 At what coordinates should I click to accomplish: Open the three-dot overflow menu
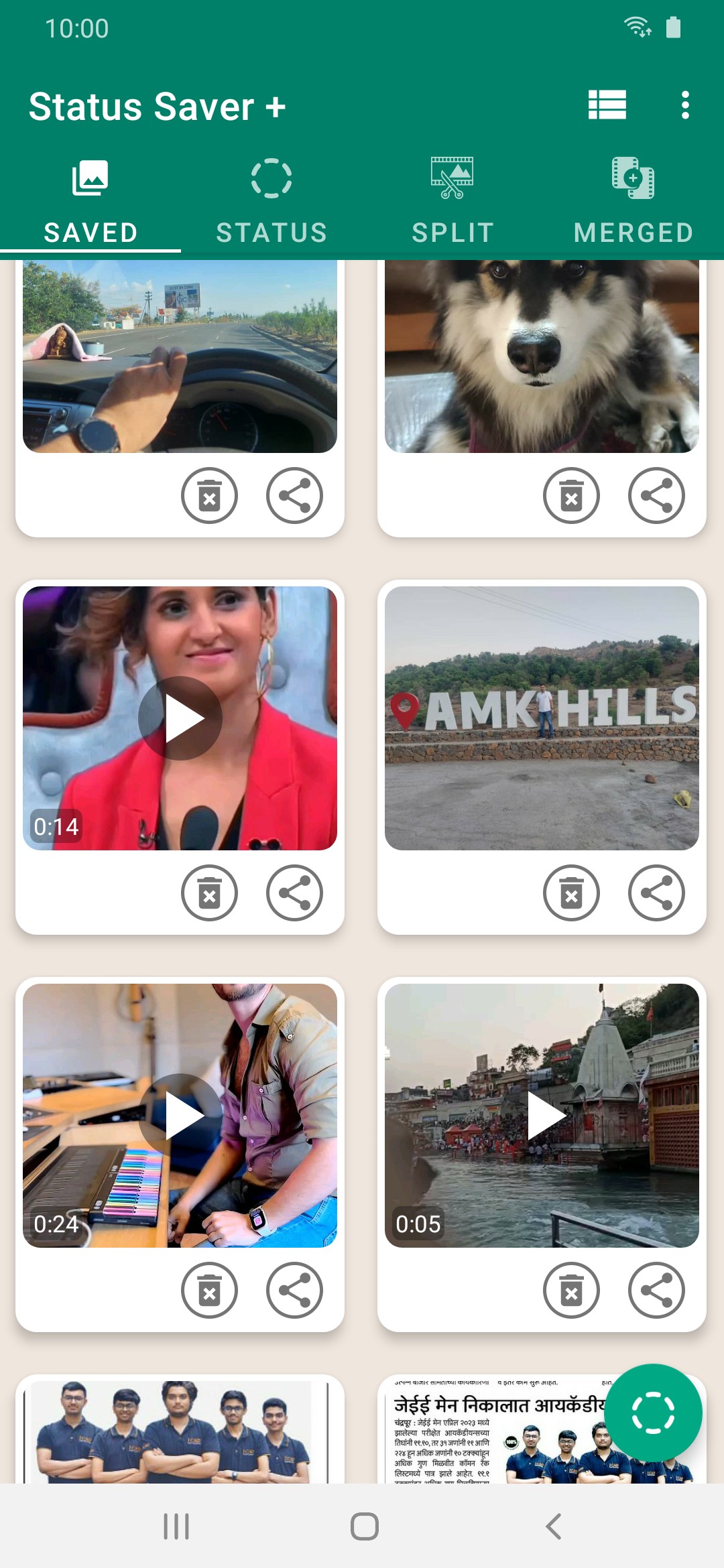(x=684, y=105)
